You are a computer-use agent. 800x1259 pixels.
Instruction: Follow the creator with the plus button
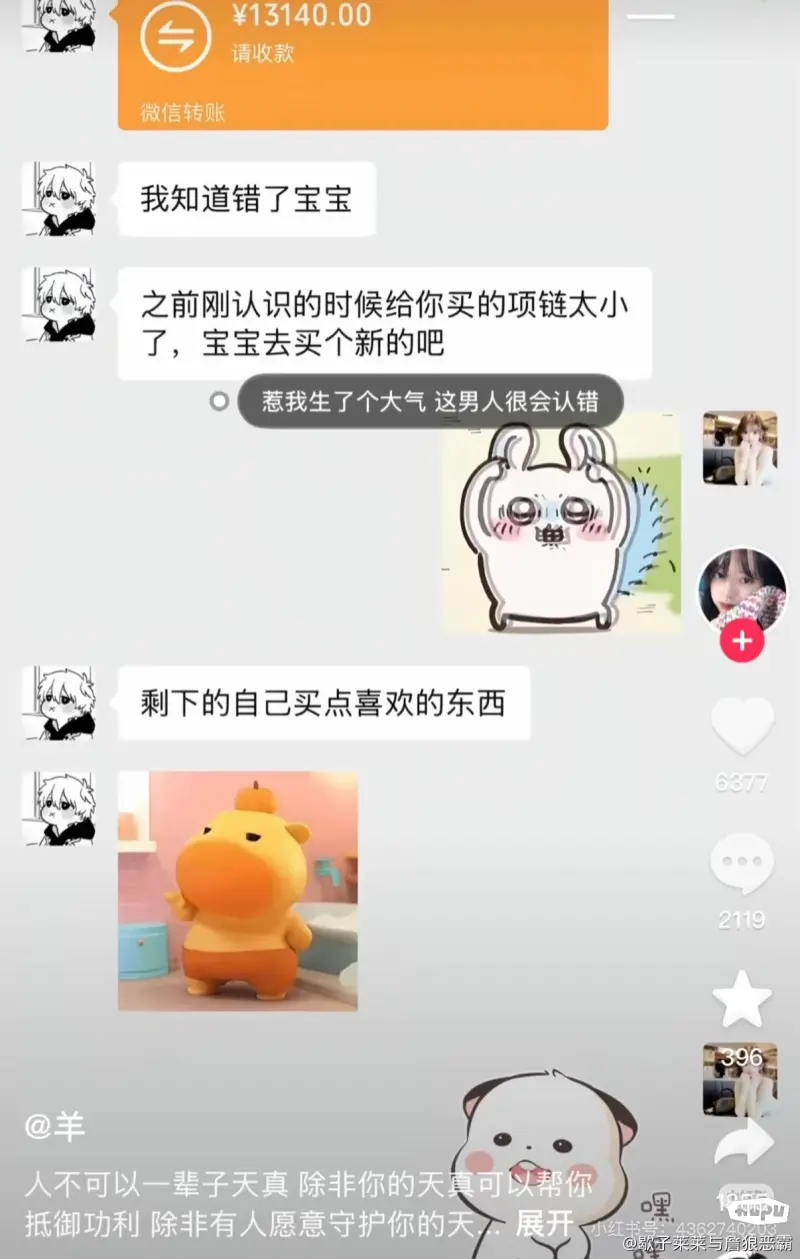(x=741, y=640)
